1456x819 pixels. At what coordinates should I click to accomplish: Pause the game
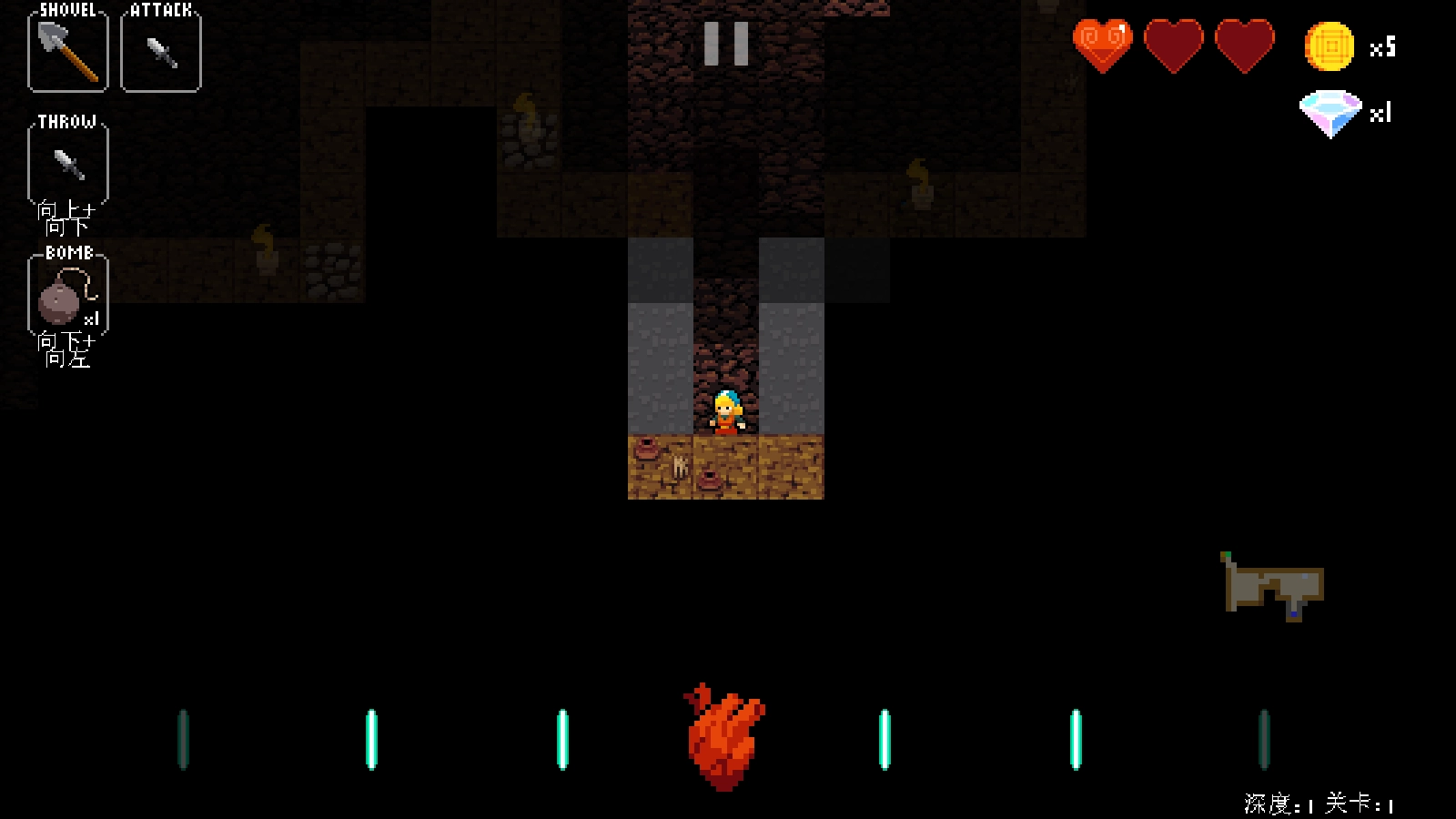click(725, 44)
